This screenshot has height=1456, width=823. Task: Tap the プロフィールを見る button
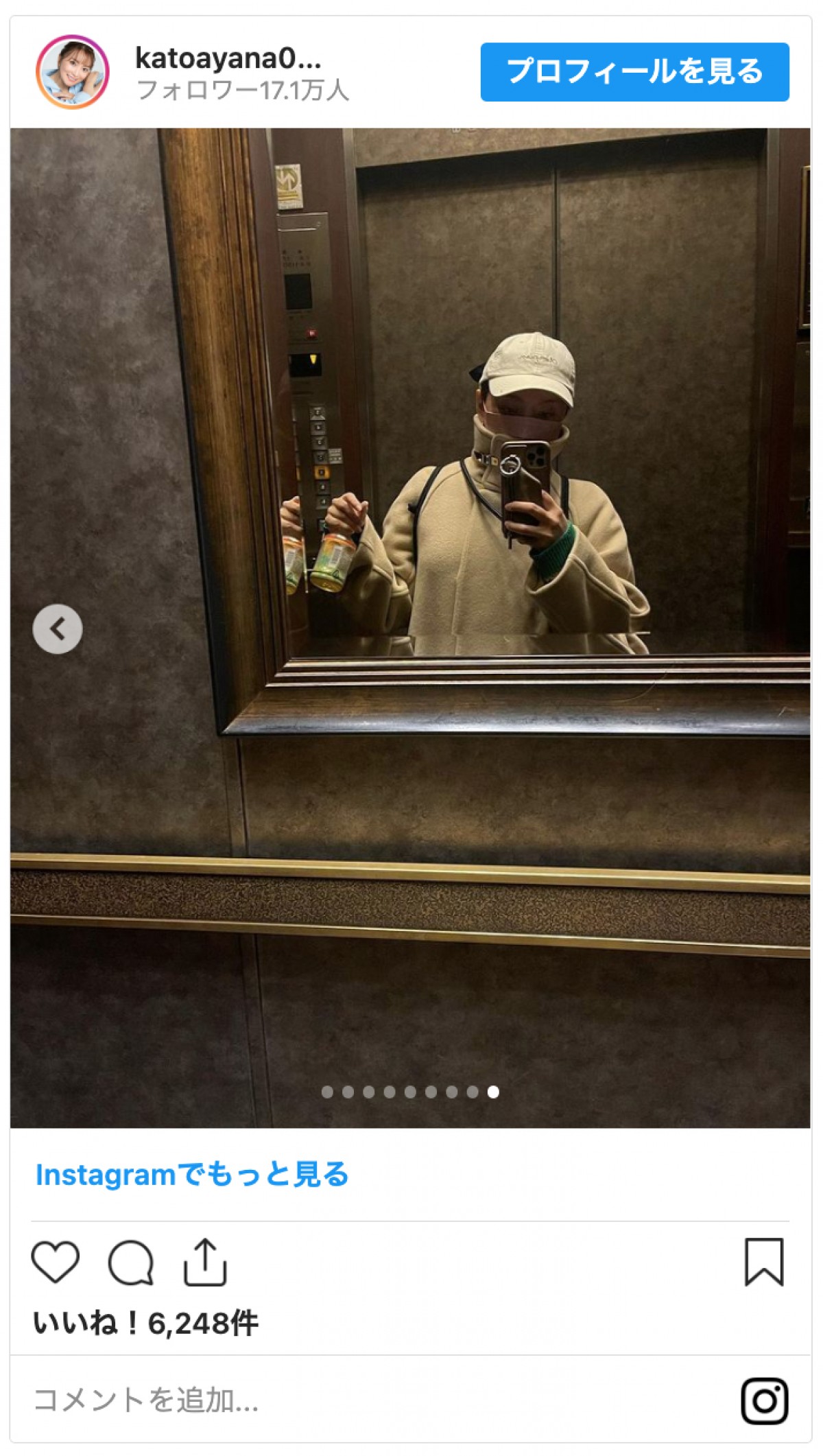(634, 72)
